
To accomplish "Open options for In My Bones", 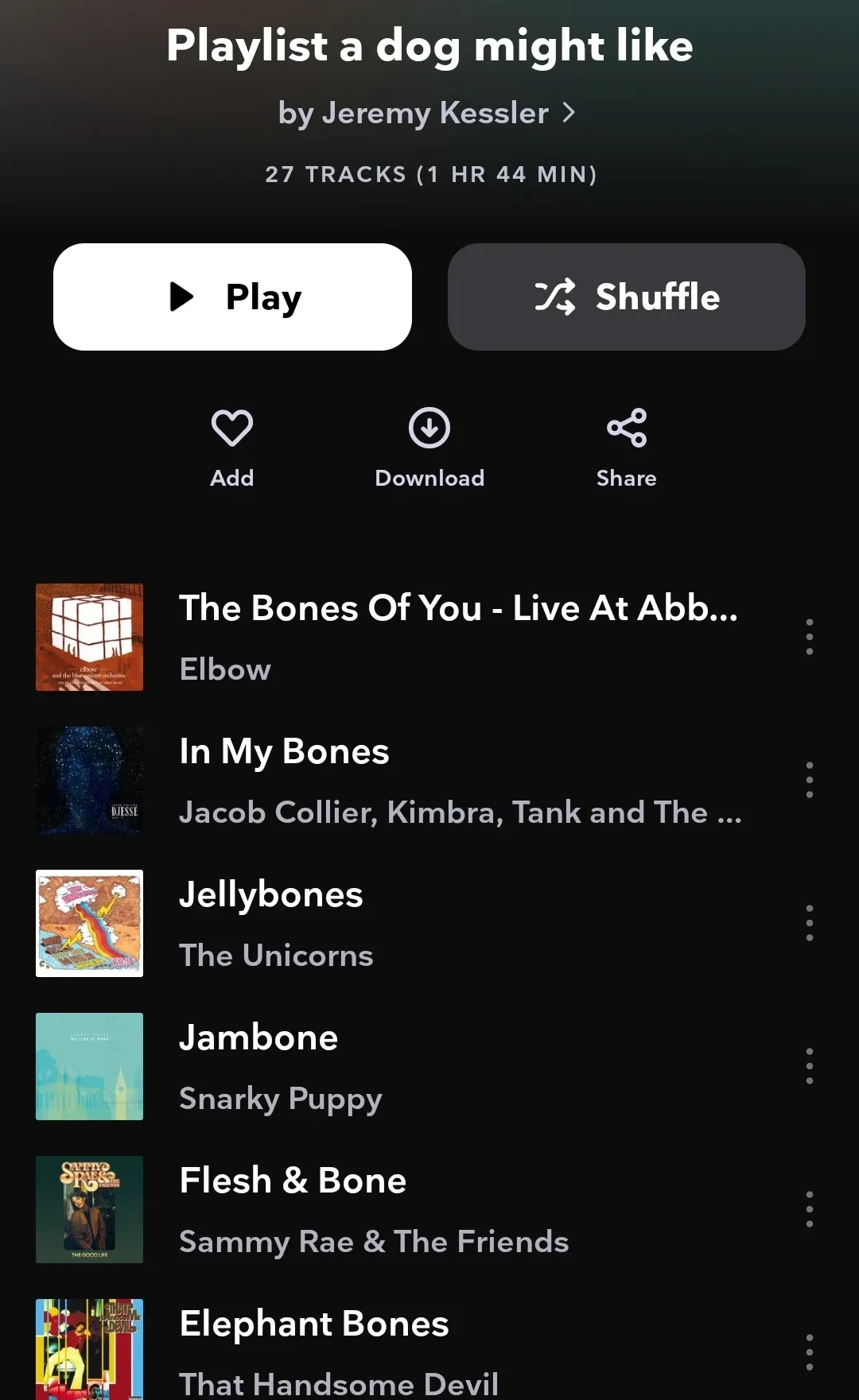I will (809, 780).
